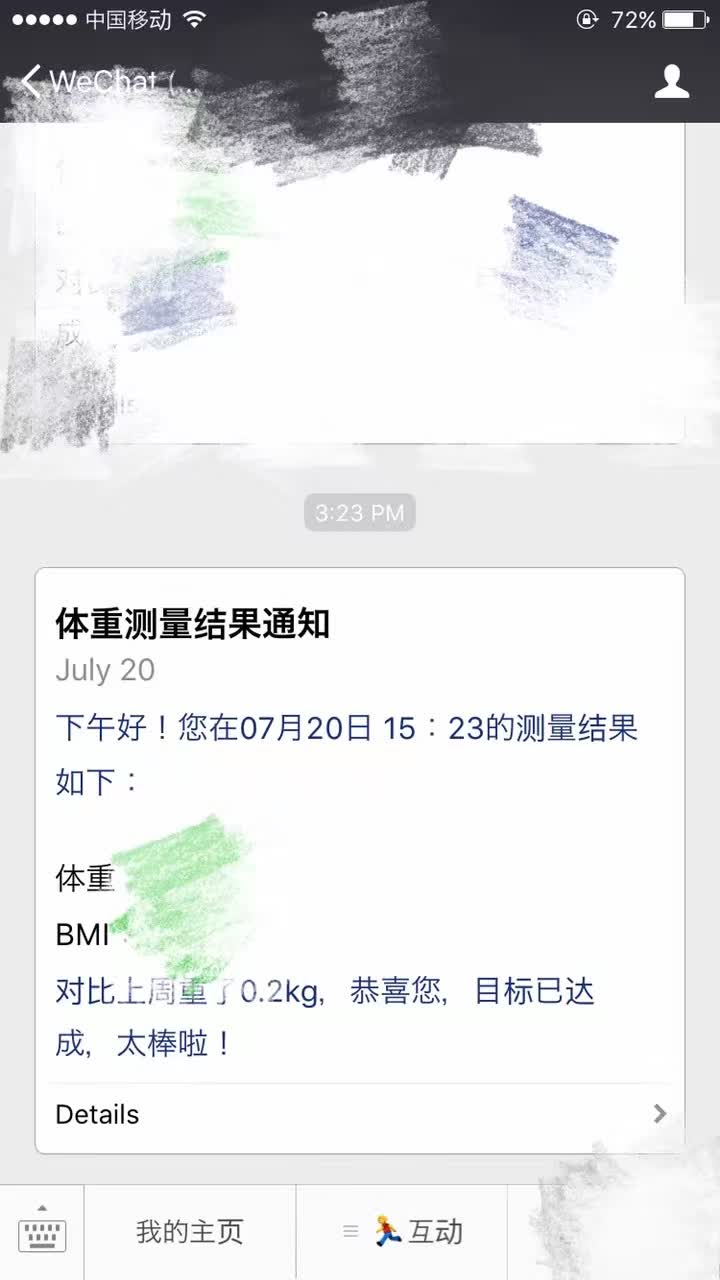
Task: Open Details of the weight measurement notice
Action: click(360, 1114)
